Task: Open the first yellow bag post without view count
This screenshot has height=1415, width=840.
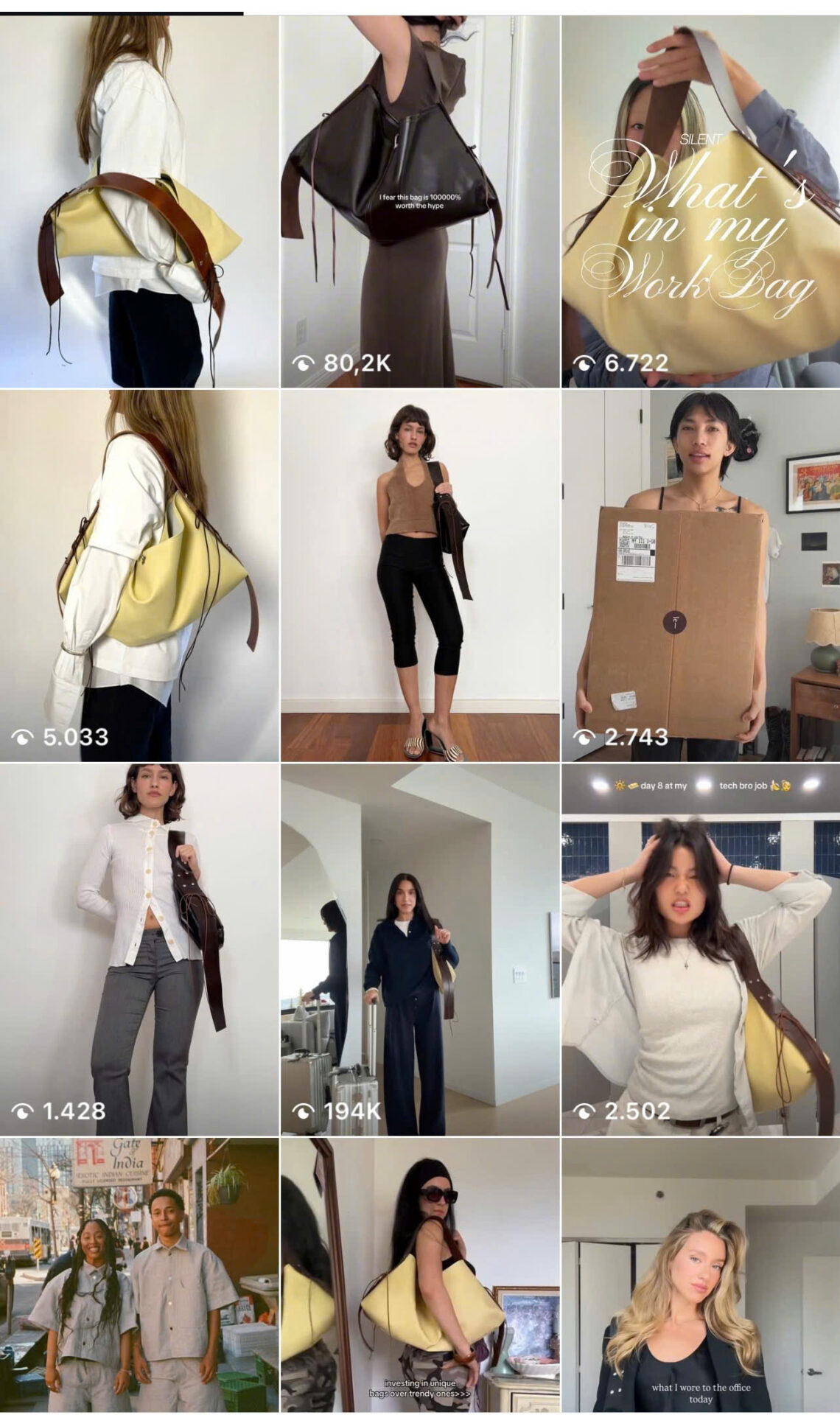Action: point(139,201)
